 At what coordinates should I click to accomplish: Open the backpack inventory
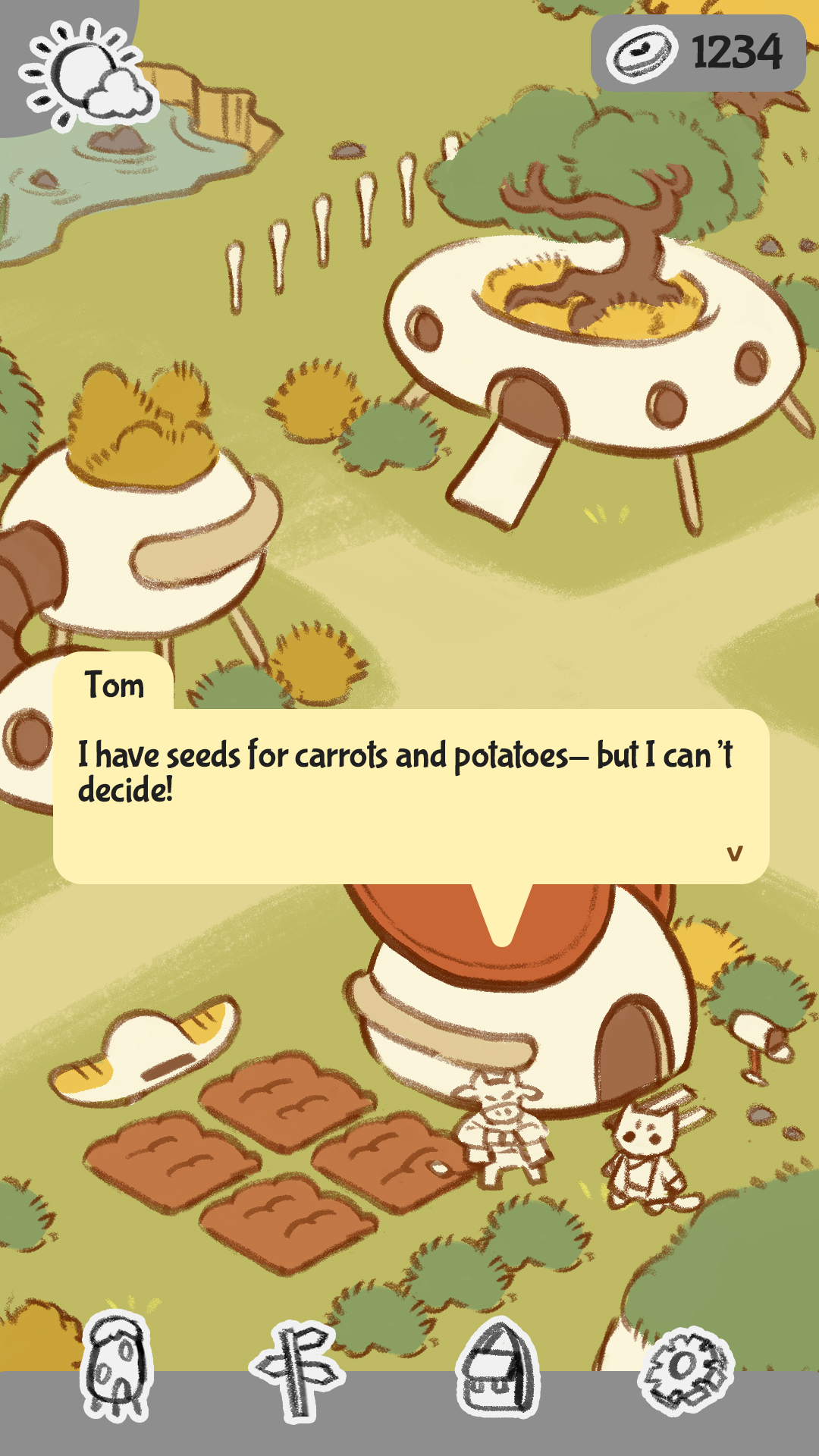[x=498, y=1370]
